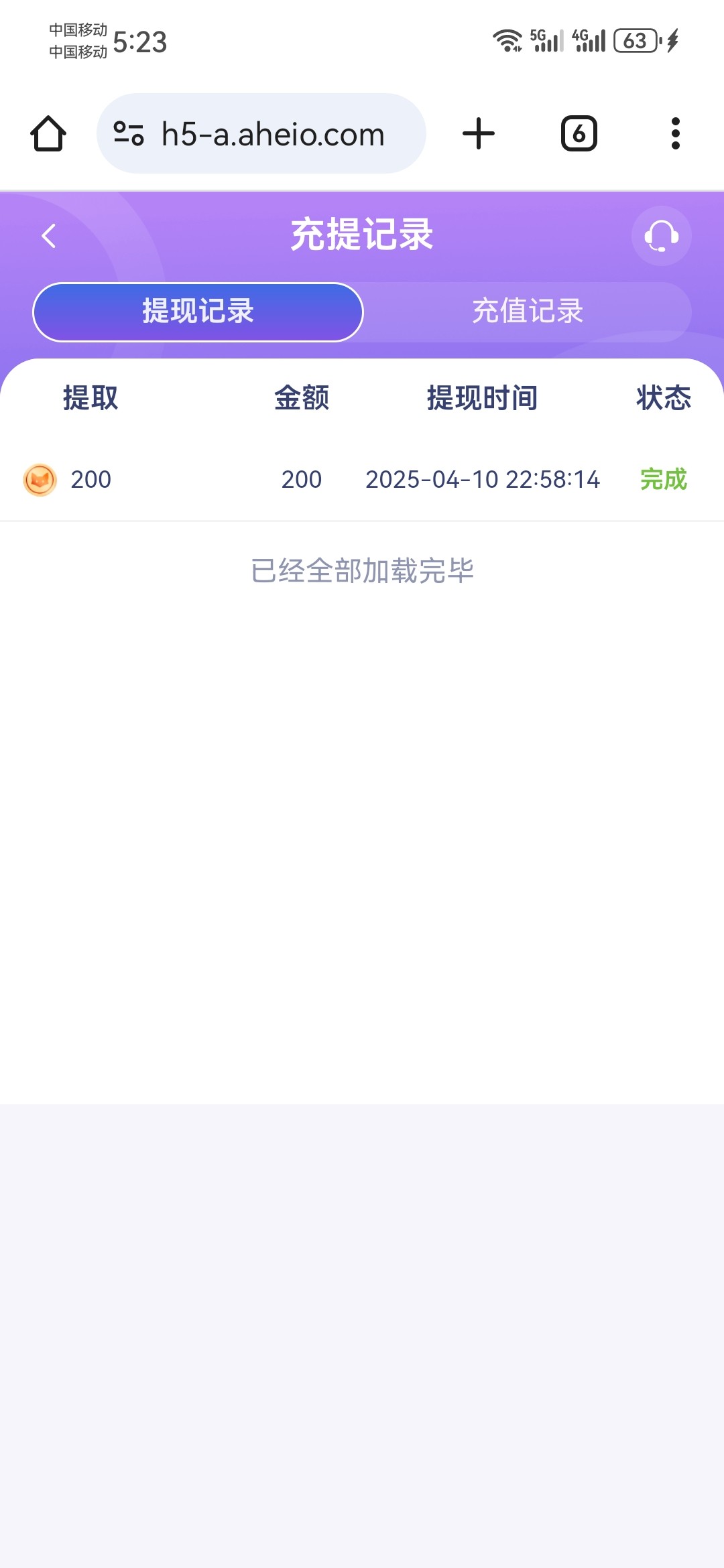Image resolution: width=724 pixels, height=1568 pixels.
Task: Tap the h5-a.aheio.com address bar
Action: point(261,133)
